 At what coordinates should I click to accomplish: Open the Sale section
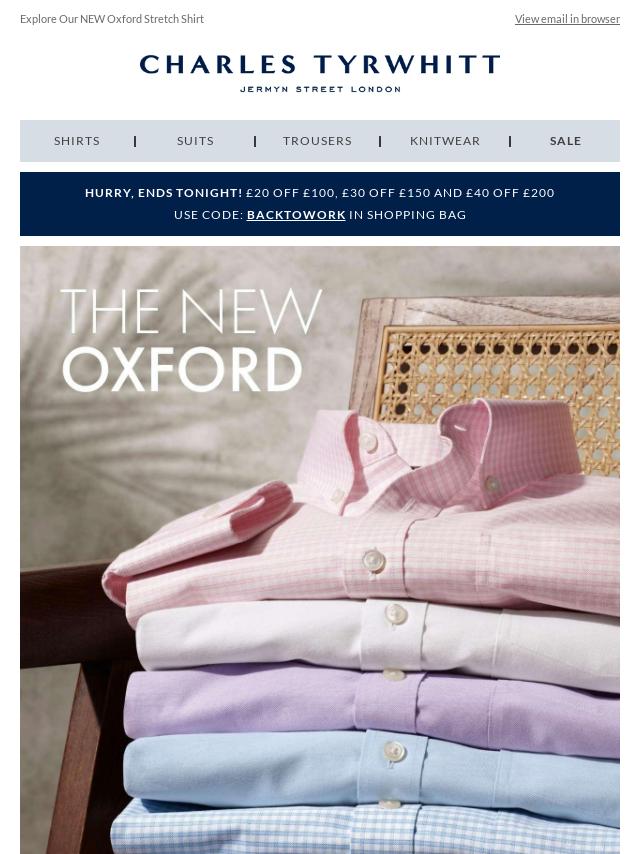[565, 141]
